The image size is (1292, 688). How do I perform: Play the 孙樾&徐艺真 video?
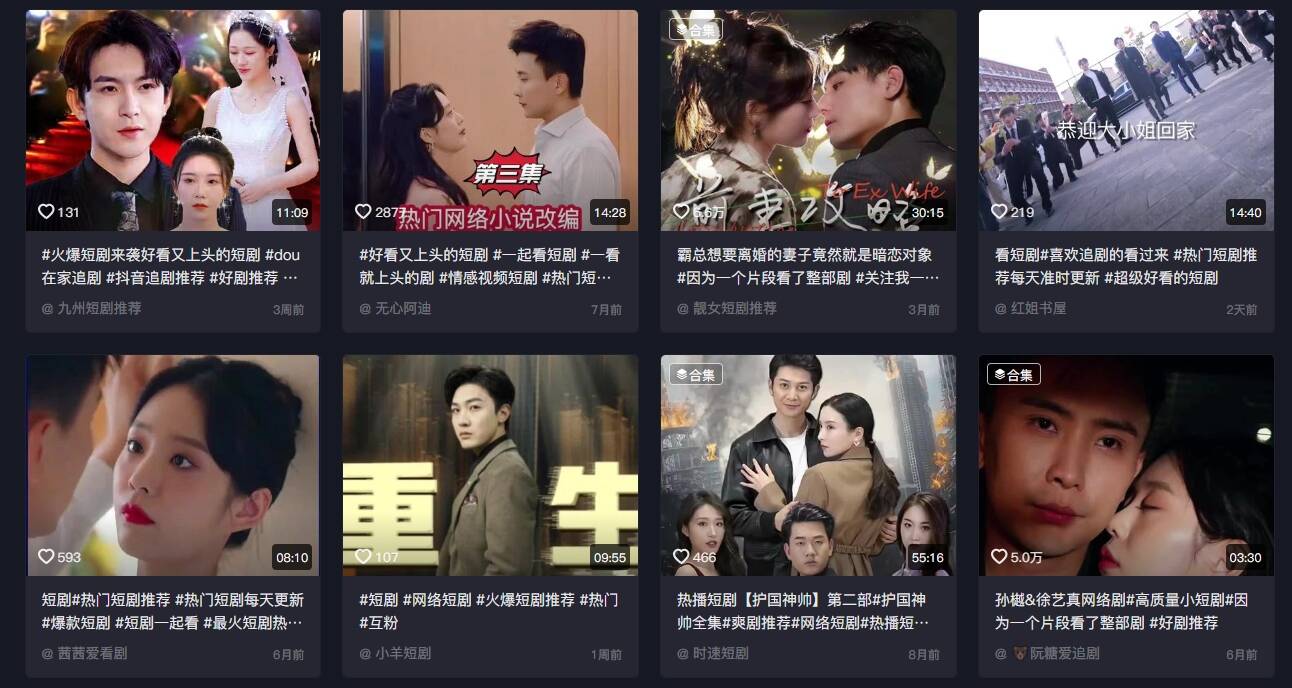(x=1126, y=465)
